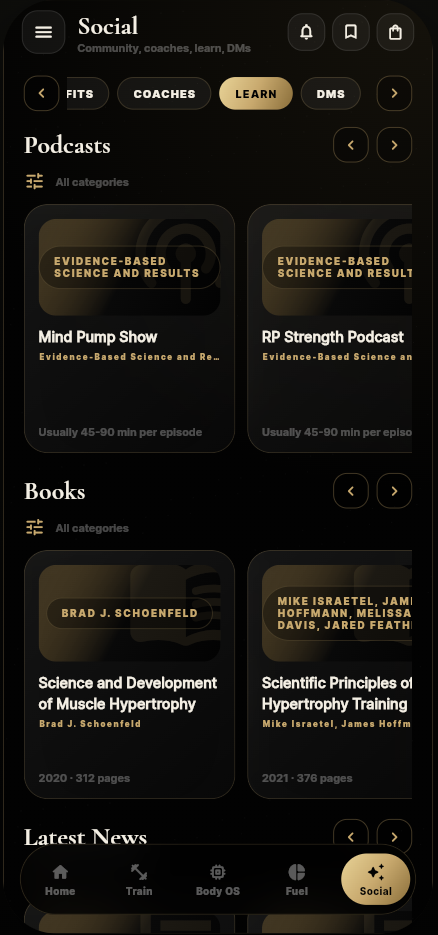Tap the left arrow before the tab row

(42, 94)
